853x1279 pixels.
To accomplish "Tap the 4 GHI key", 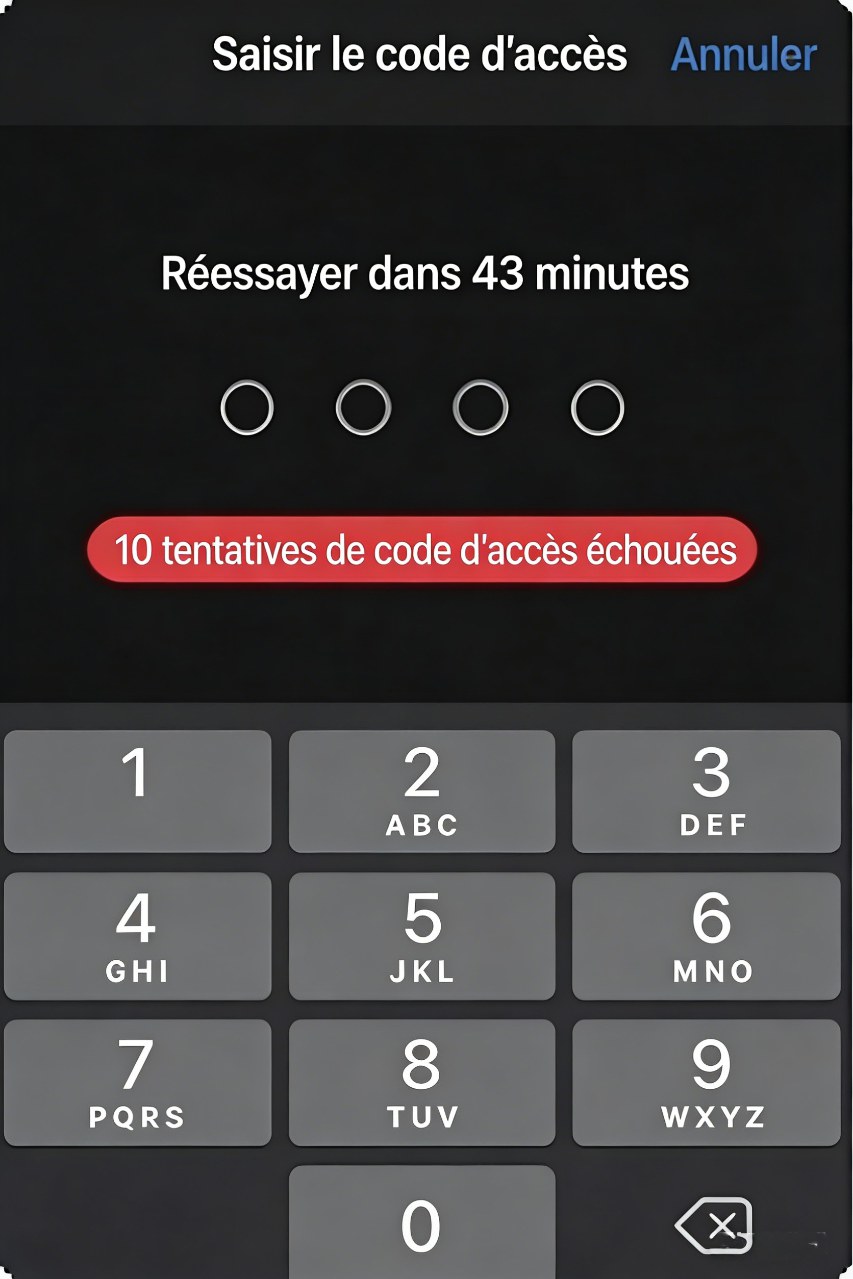I will tap(137, 936).
